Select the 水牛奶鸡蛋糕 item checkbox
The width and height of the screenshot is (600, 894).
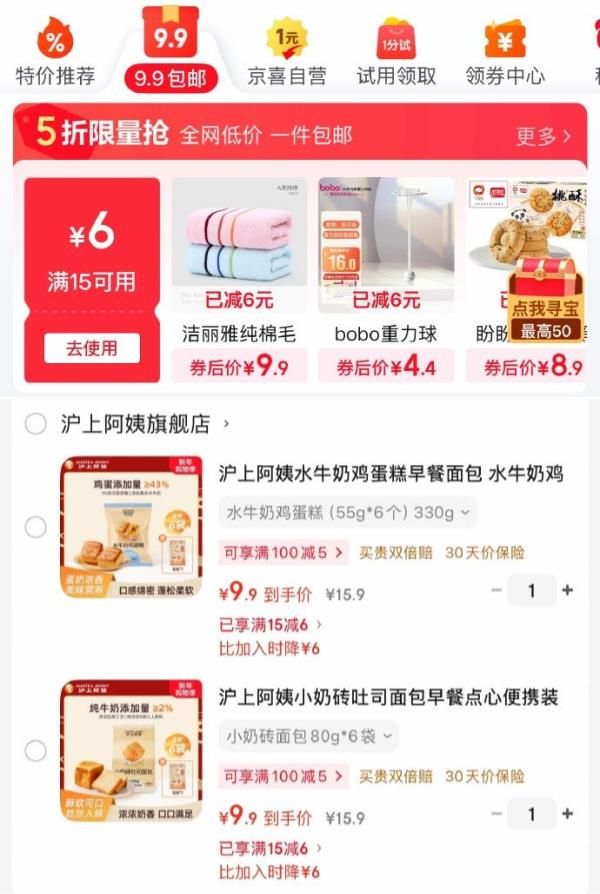coord(36,527)
